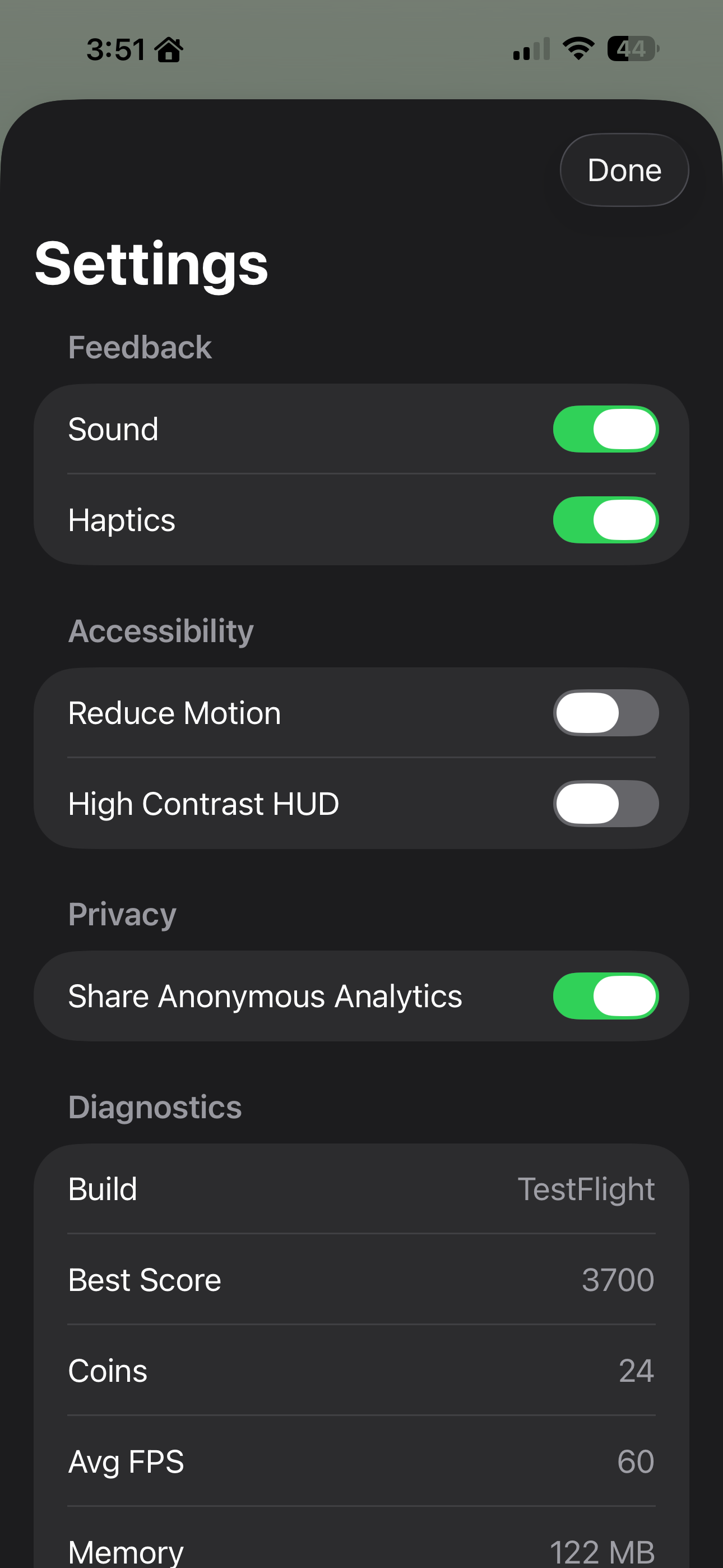Disable Share Anonymous Analytics

click(x=605, y=996)
